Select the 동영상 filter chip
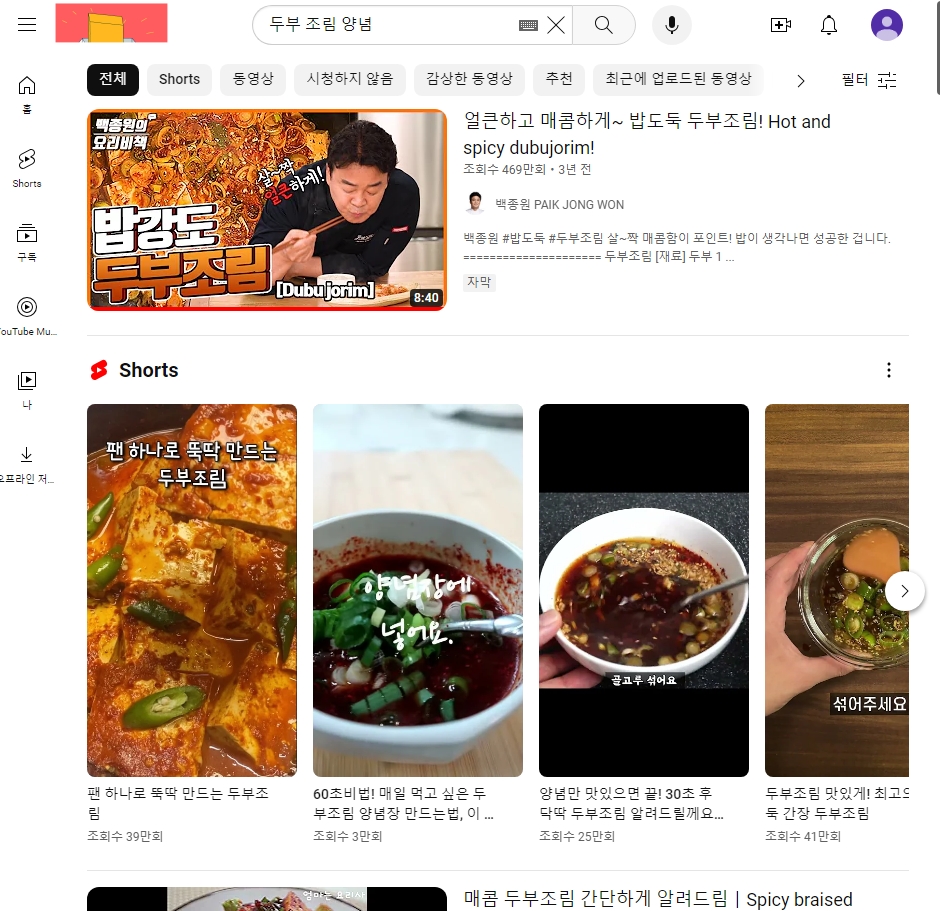The height and width of the screenshot is (911, 940). click(253, 79)
